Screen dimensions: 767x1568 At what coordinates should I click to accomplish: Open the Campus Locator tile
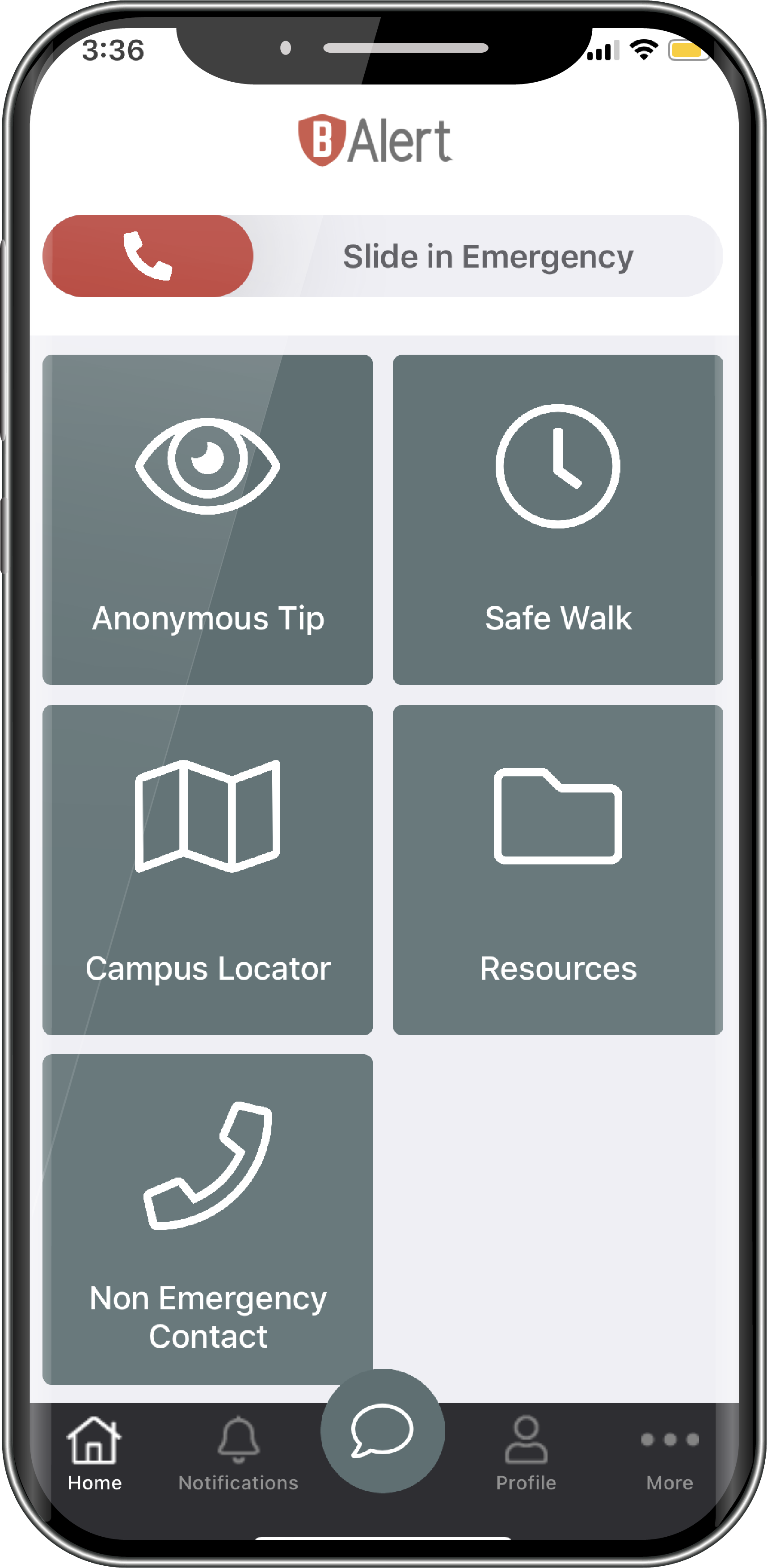coord(207,869)
